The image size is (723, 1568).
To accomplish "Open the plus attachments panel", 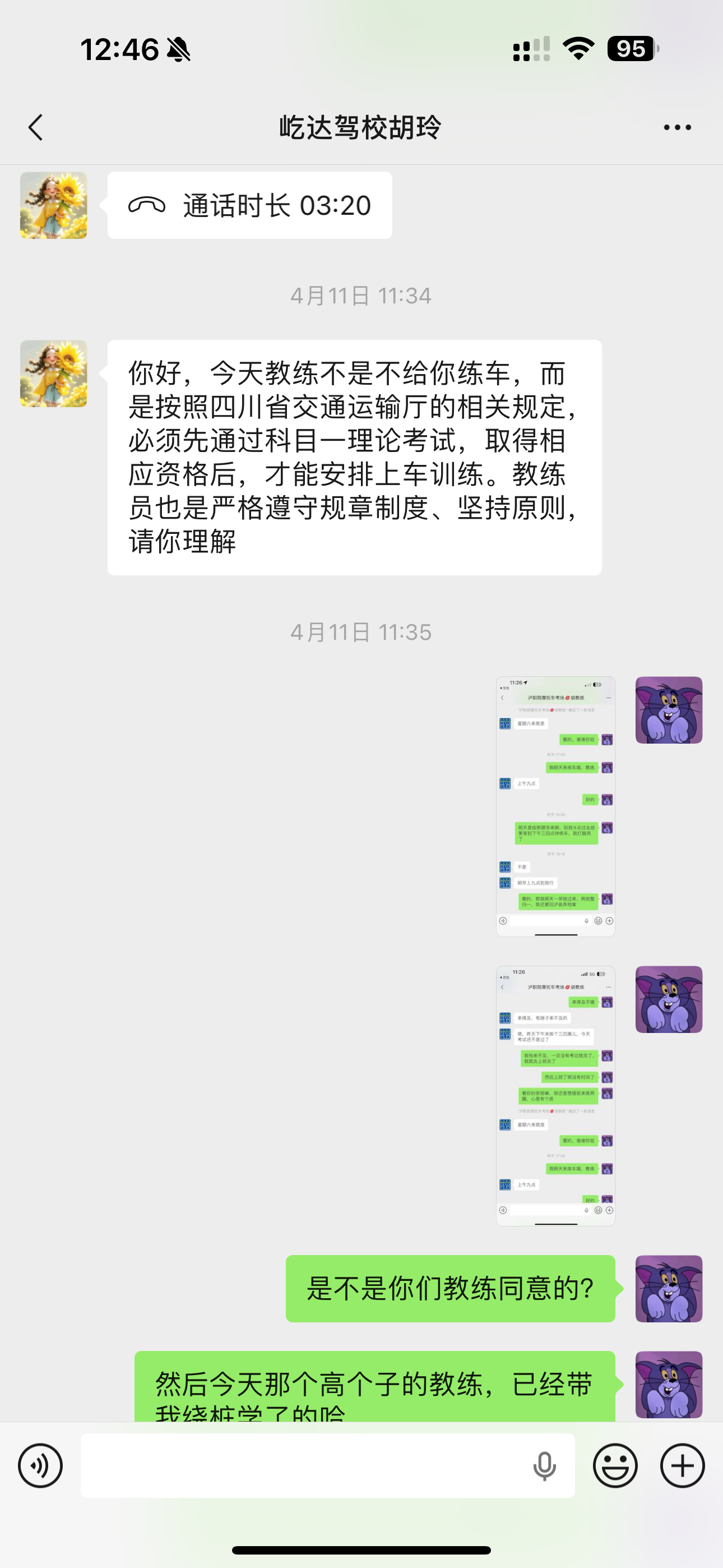I will tap(682, 1466).
